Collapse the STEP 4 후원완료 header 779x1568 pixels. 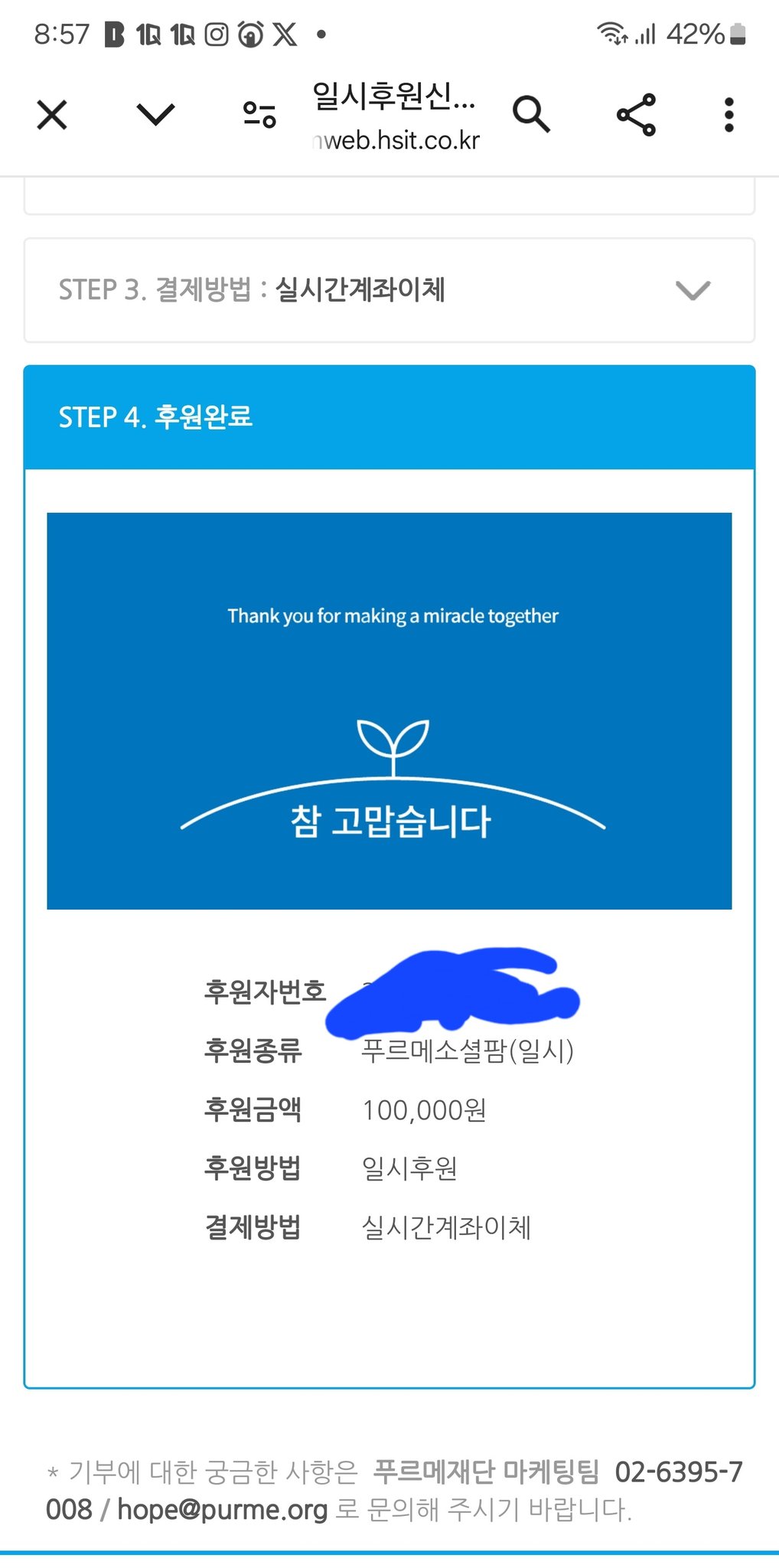pyautogui.click(x=389, y=417)
